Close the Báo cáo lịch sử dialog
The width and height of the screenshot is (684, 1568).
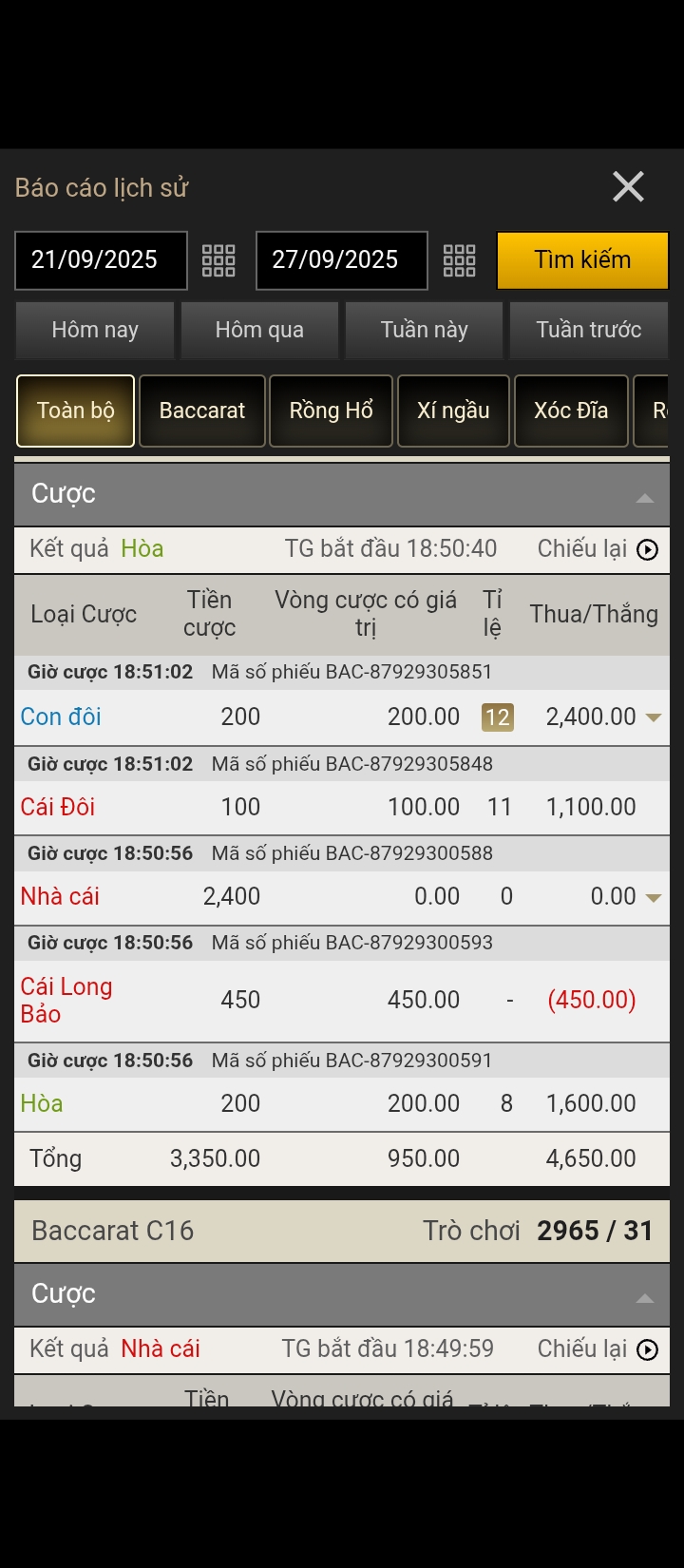point(628,187)
